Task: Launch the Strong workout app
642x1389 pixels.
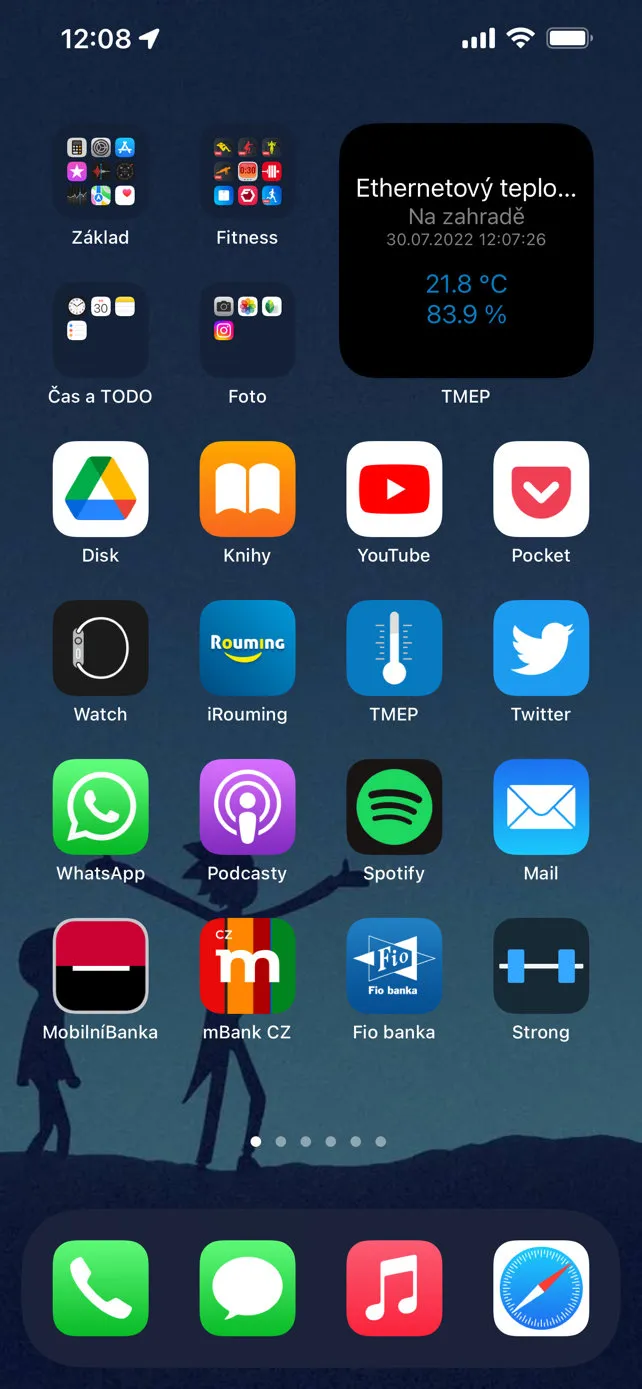Action: pos(541,966)
